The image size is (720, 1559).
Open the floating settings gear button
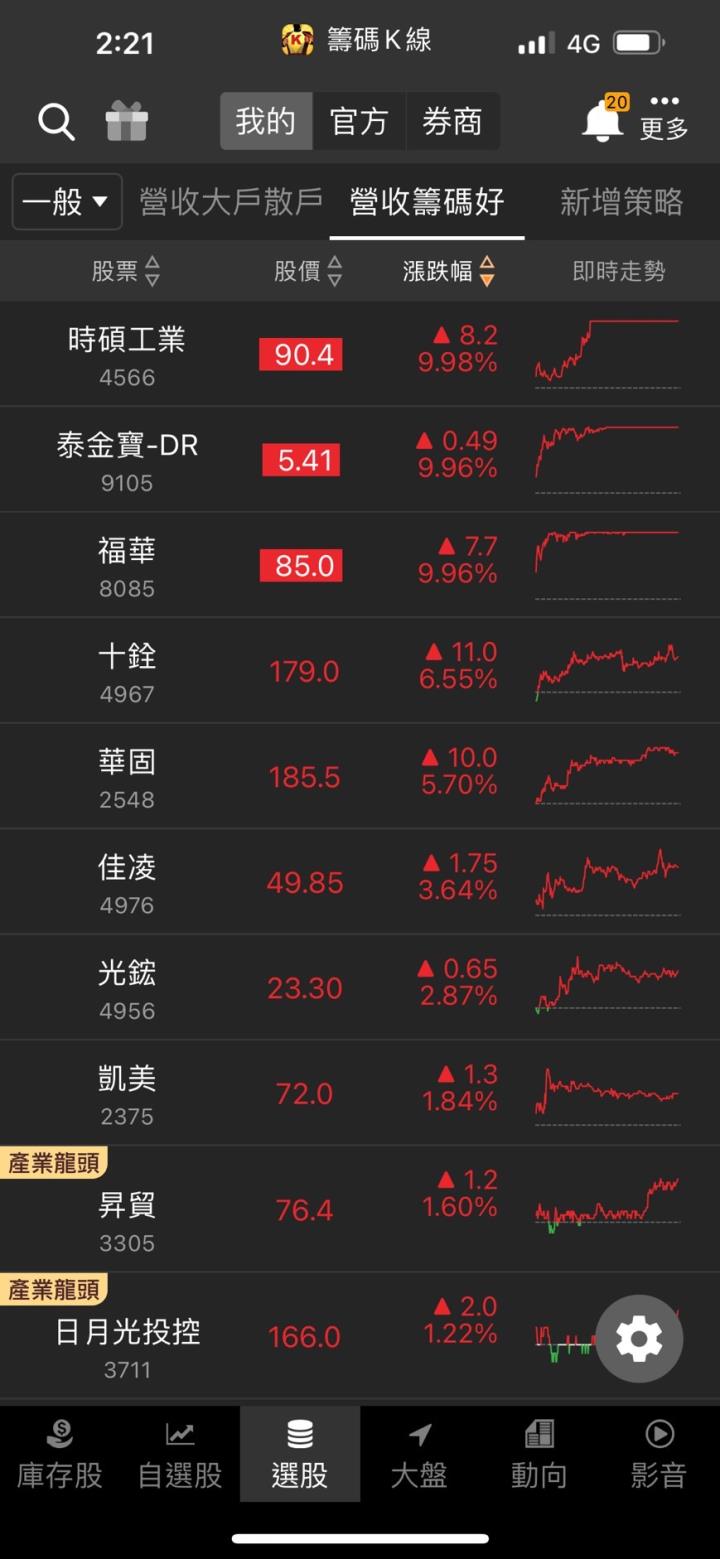638,1338
